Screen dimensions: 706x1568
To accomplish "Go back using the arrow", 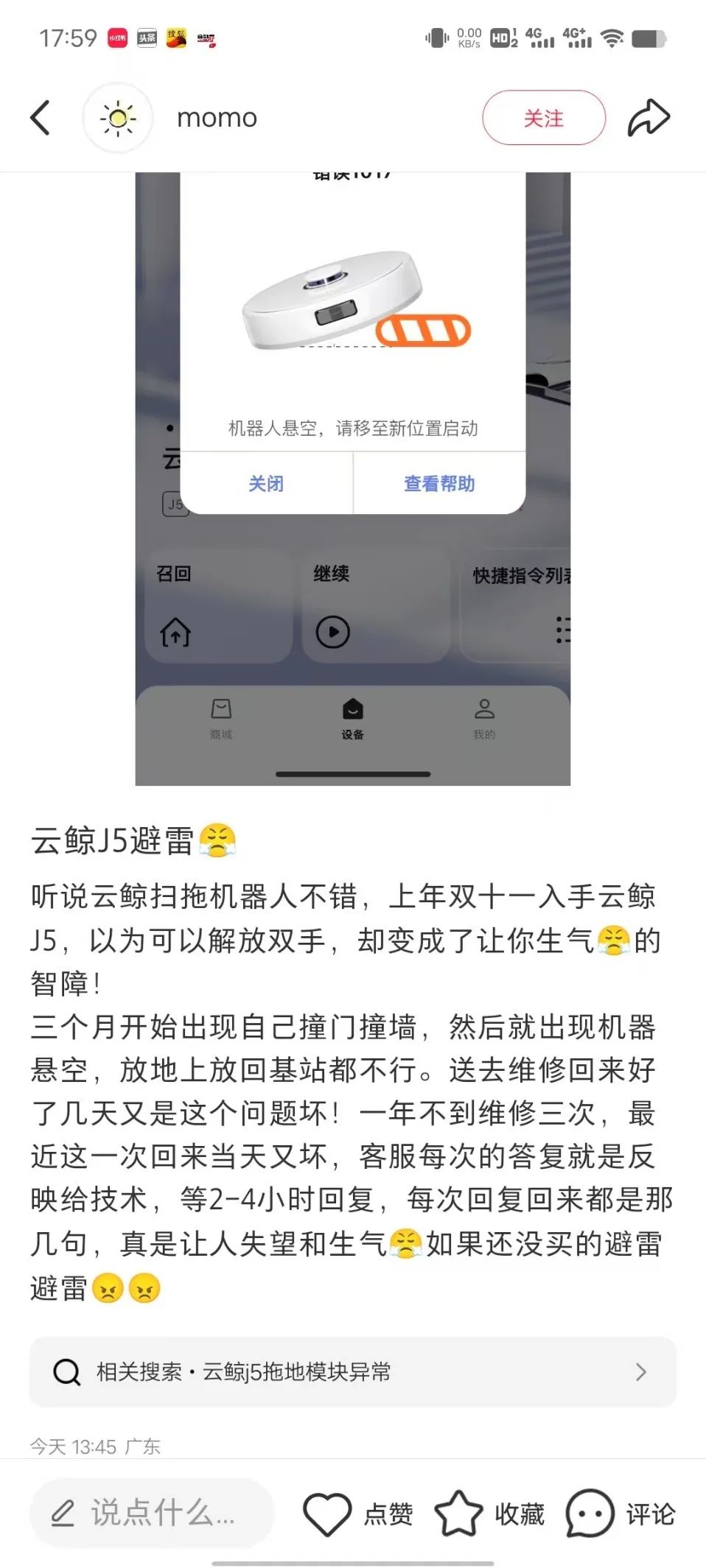I will [41, 118].
